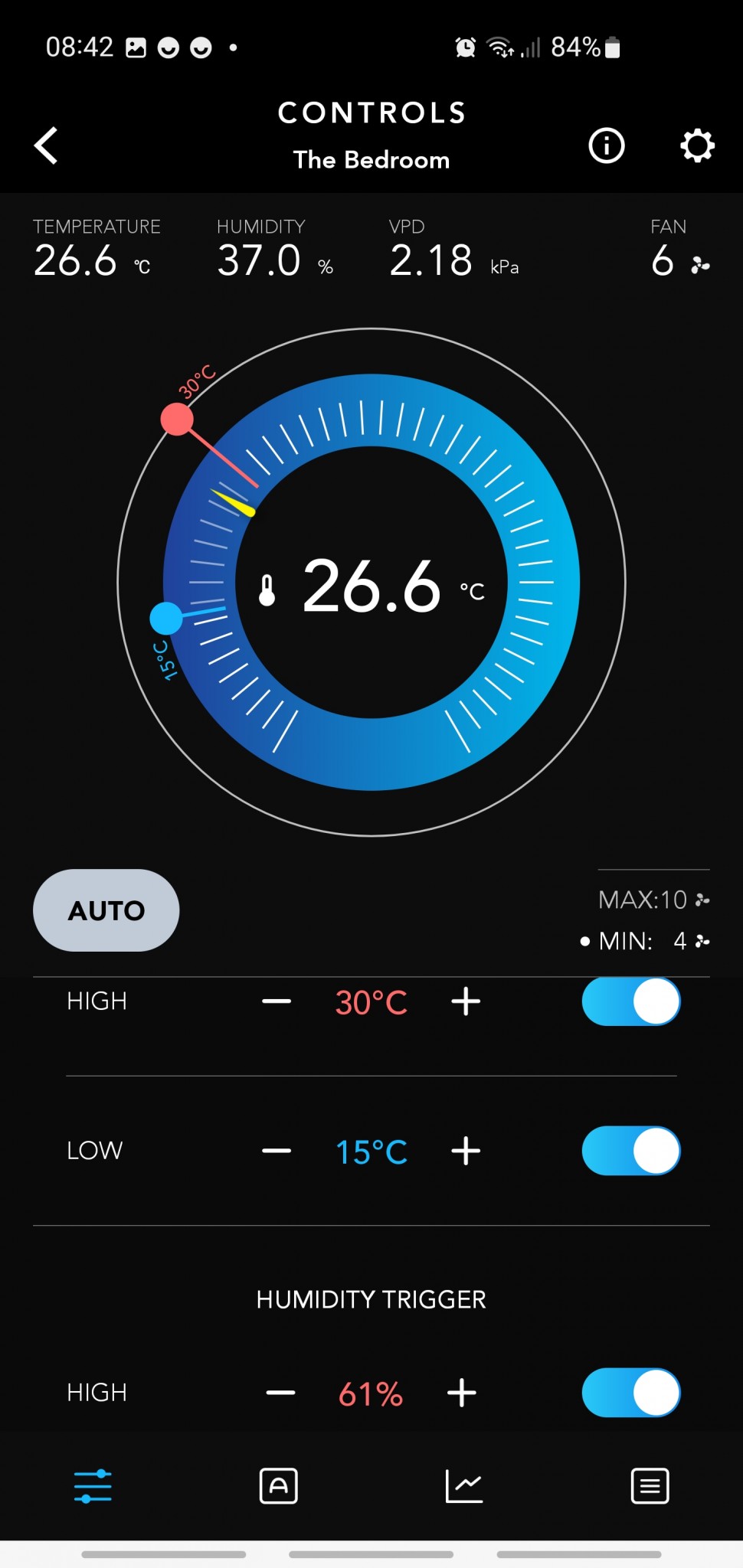Toggle the humidity HIGH trigger switch

(631, 1393)
